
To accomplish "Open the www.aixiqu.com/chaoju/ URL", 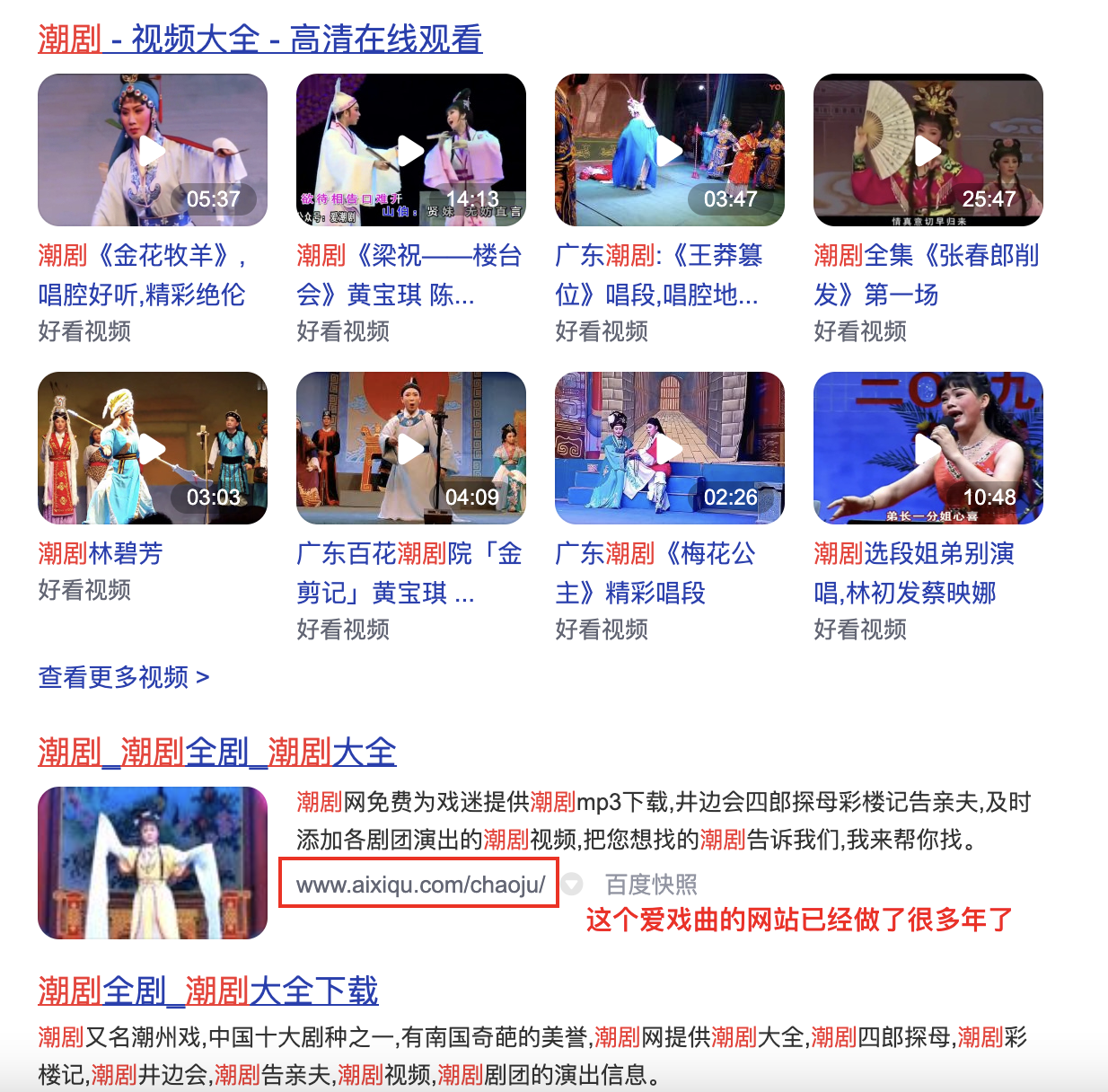I will (420, 885).
